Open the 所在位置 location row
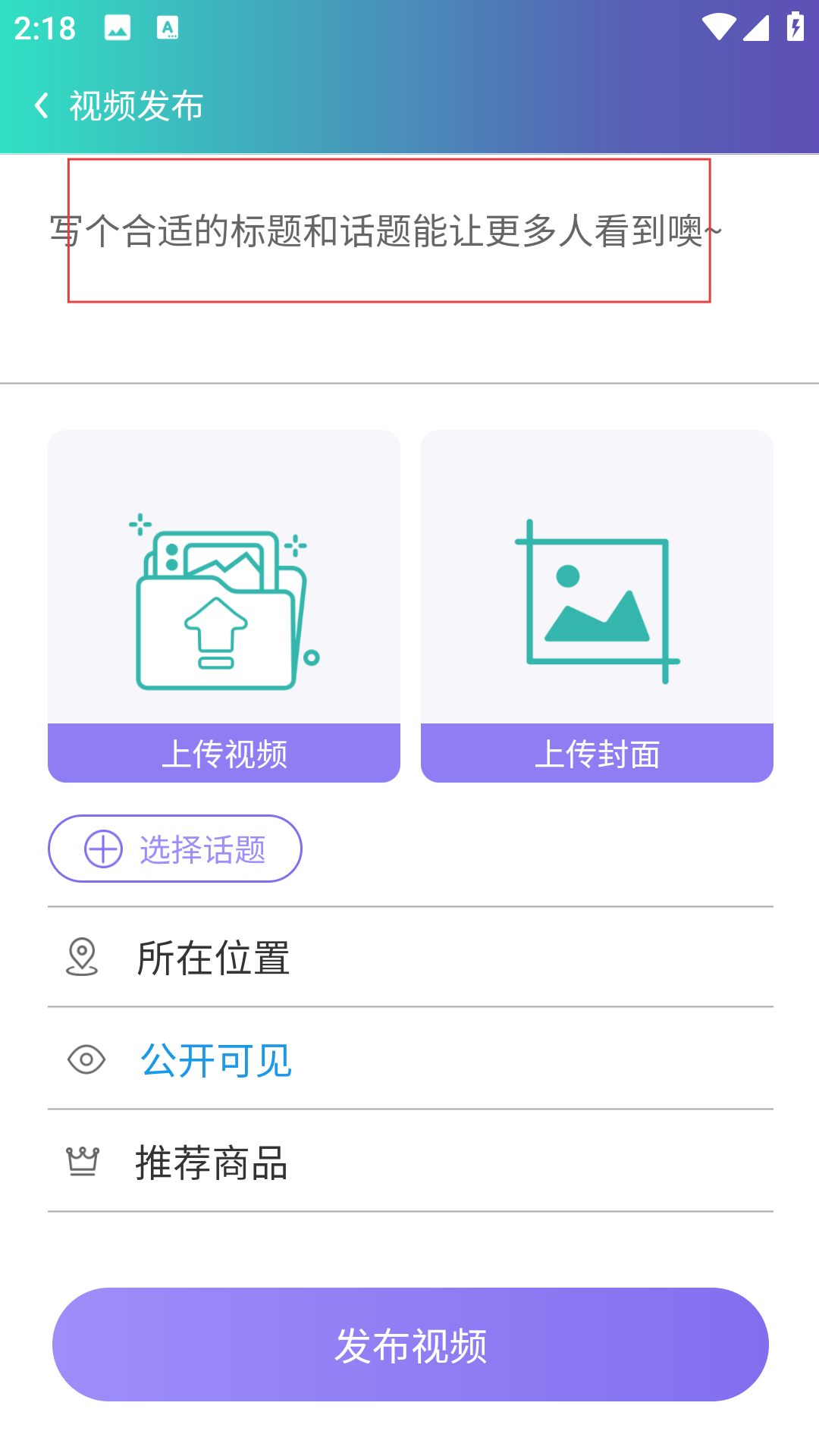Screen dimensions: 819x1456 coord(410,957)
